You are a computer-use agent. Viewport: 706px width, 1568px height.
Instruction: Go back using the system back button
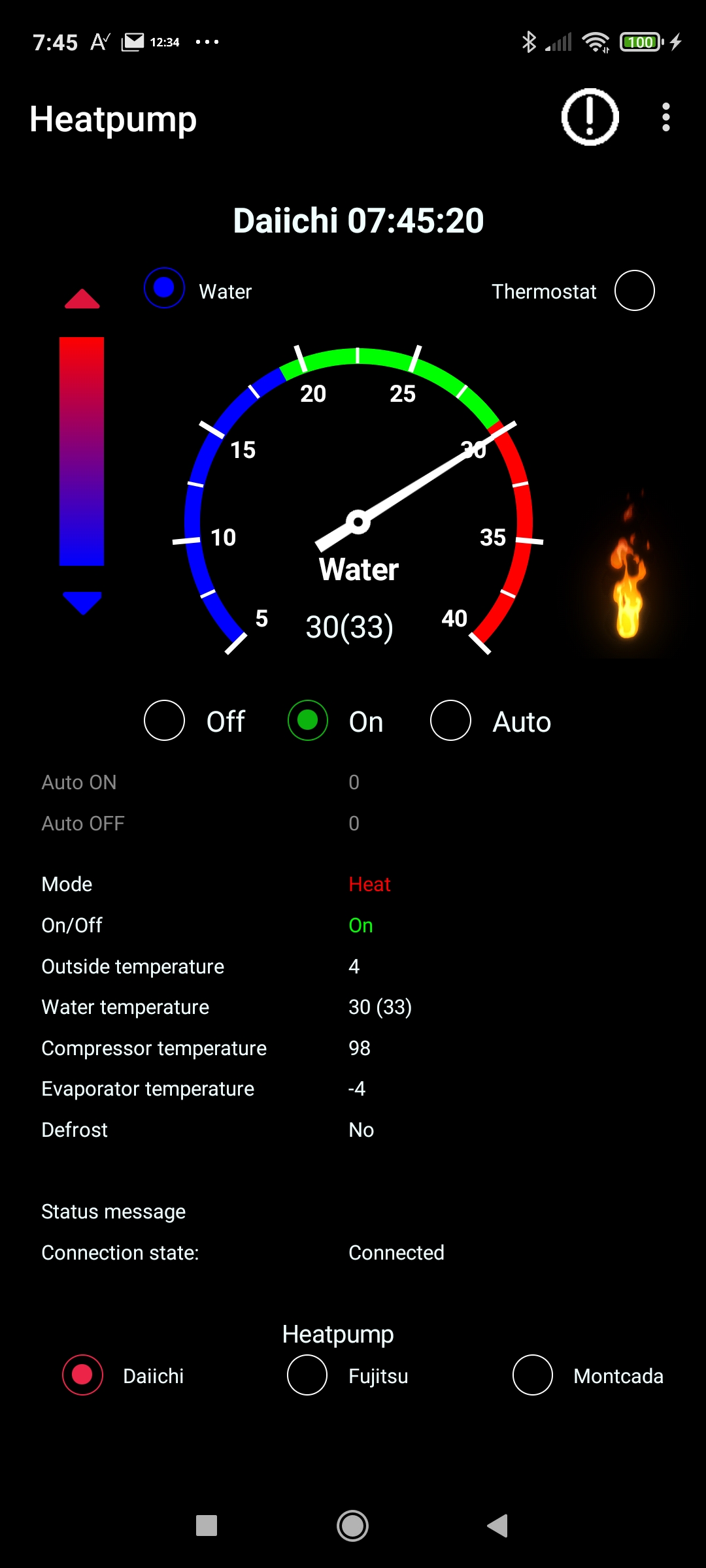(x=497, y=1526)
